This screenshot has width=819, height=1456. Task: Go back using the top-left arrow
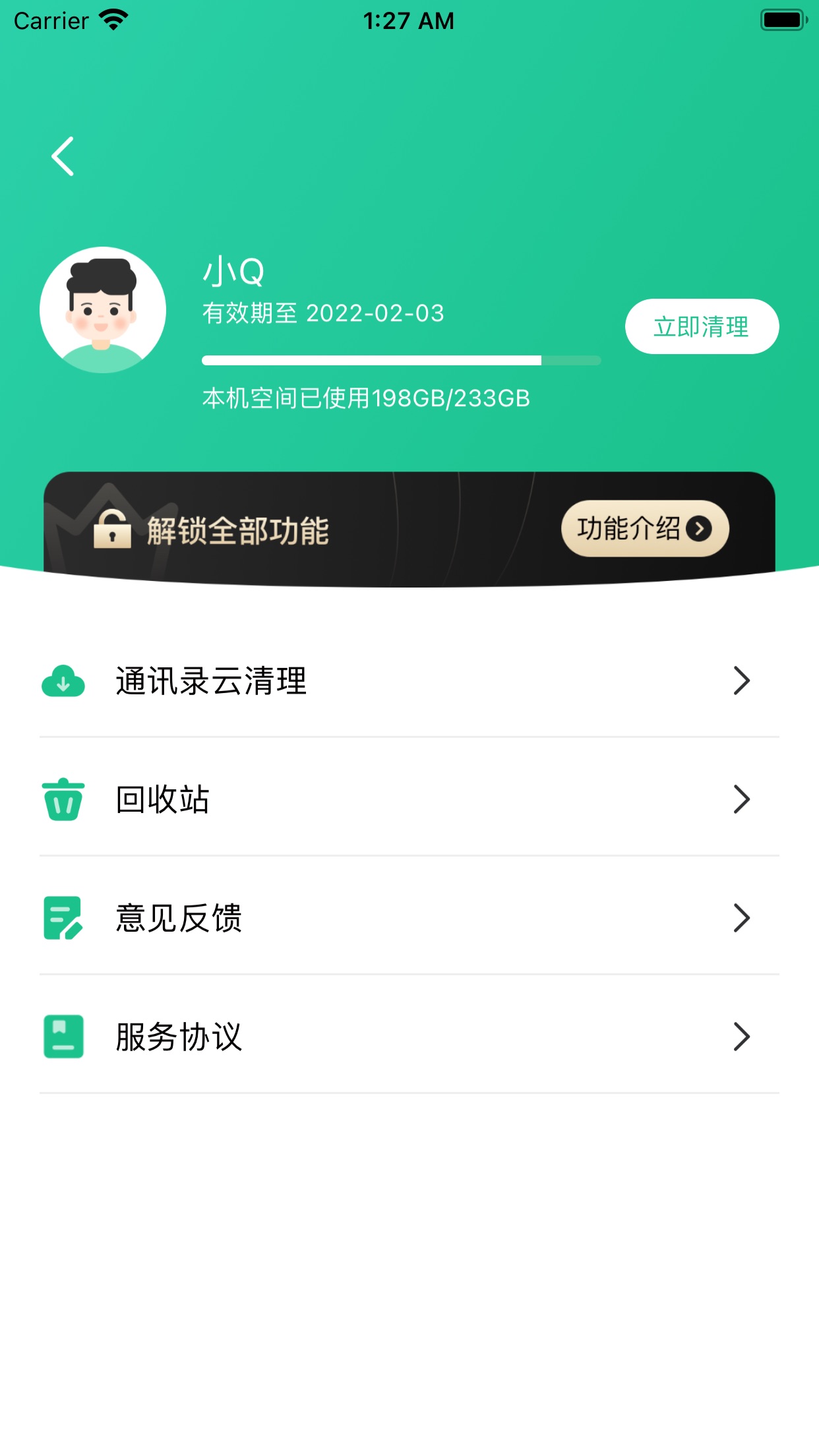63,156
